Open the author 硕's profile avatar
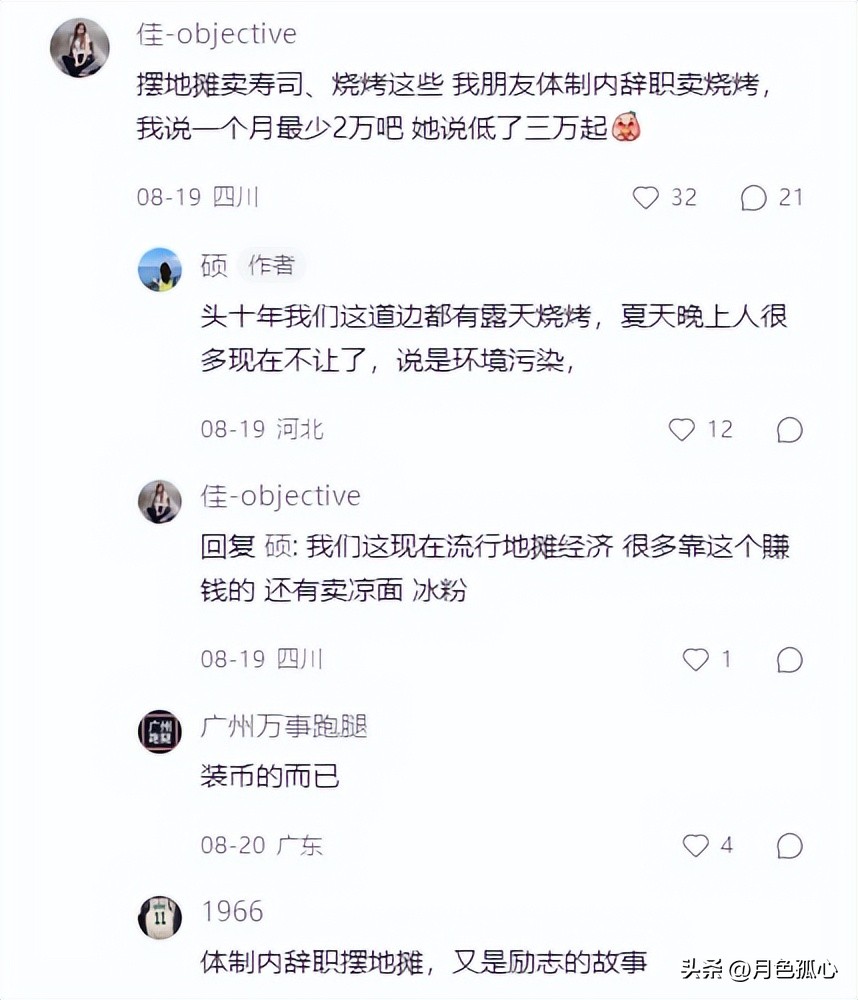Image resolution: width=858 pixels, height=1000 pixels. pos(160,270)
